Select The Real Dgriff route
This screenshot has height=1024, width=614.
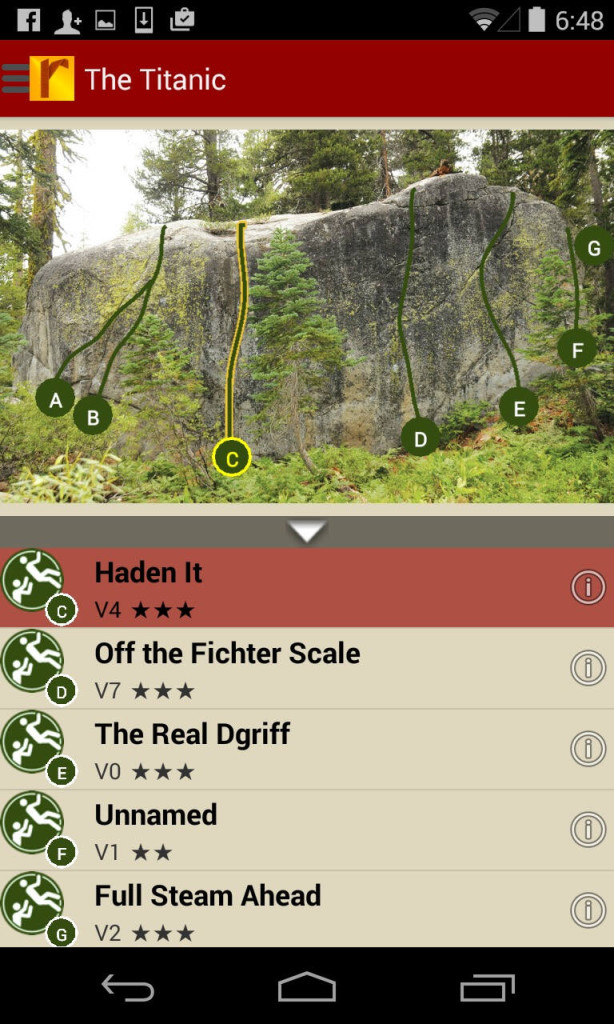tap(300, 750)
